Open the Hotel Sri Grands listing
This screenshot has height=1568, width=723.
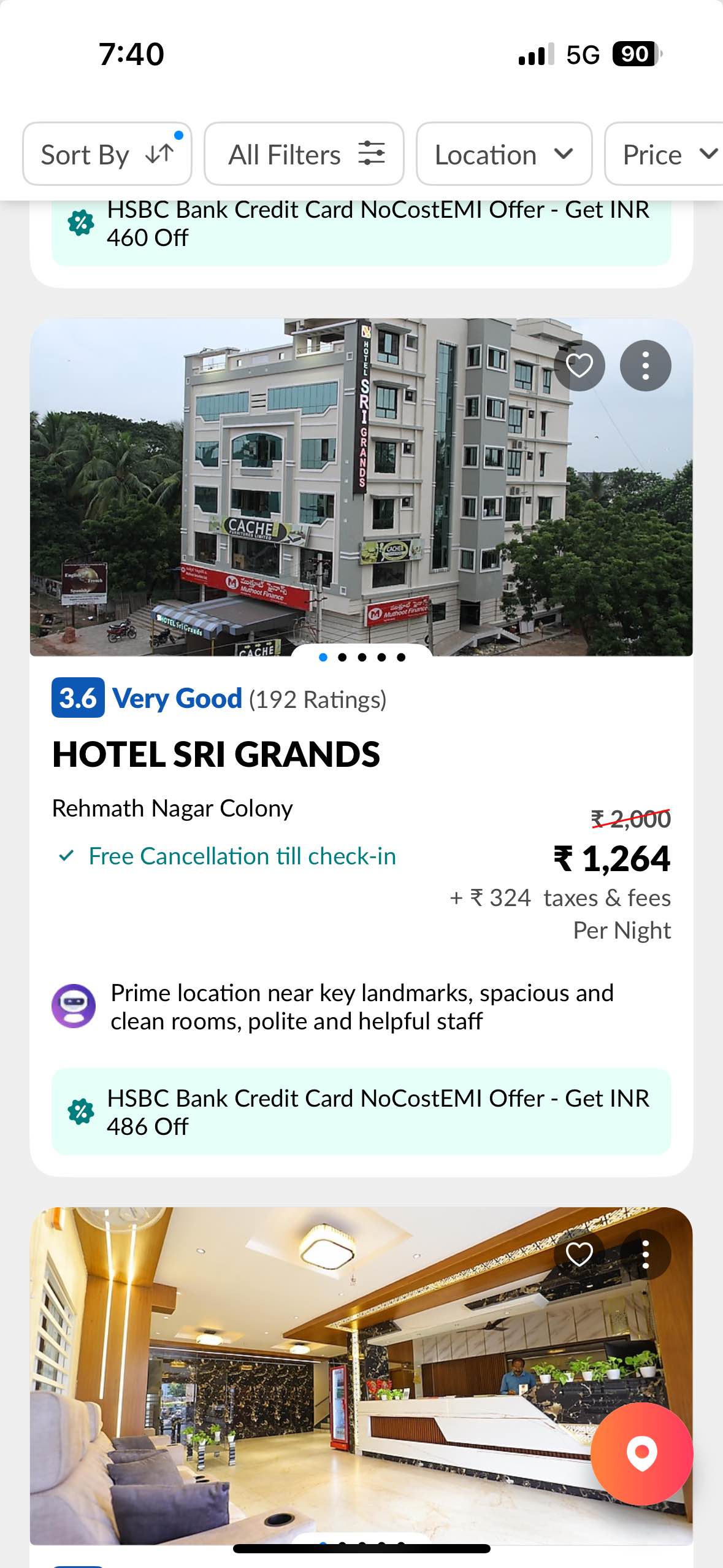click(216, 754)
